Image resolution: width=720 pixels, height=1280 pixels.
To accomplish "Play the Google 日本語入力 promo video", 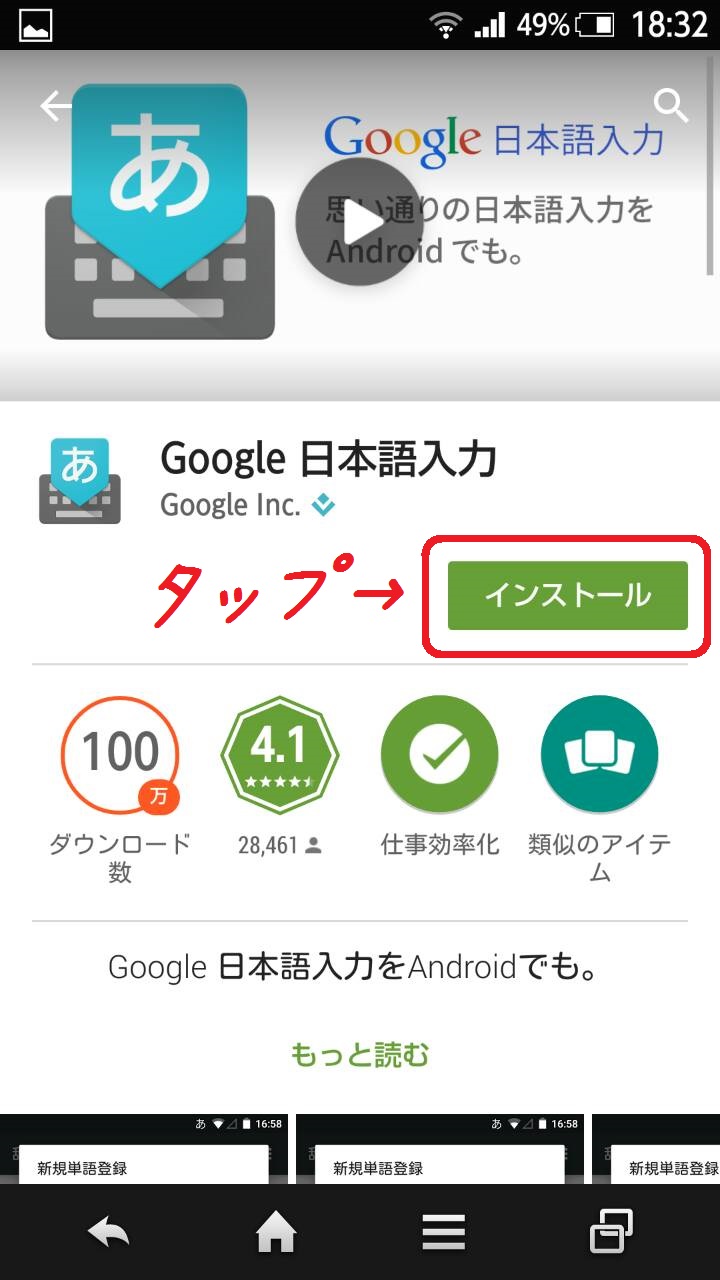I will pos(359,222).
